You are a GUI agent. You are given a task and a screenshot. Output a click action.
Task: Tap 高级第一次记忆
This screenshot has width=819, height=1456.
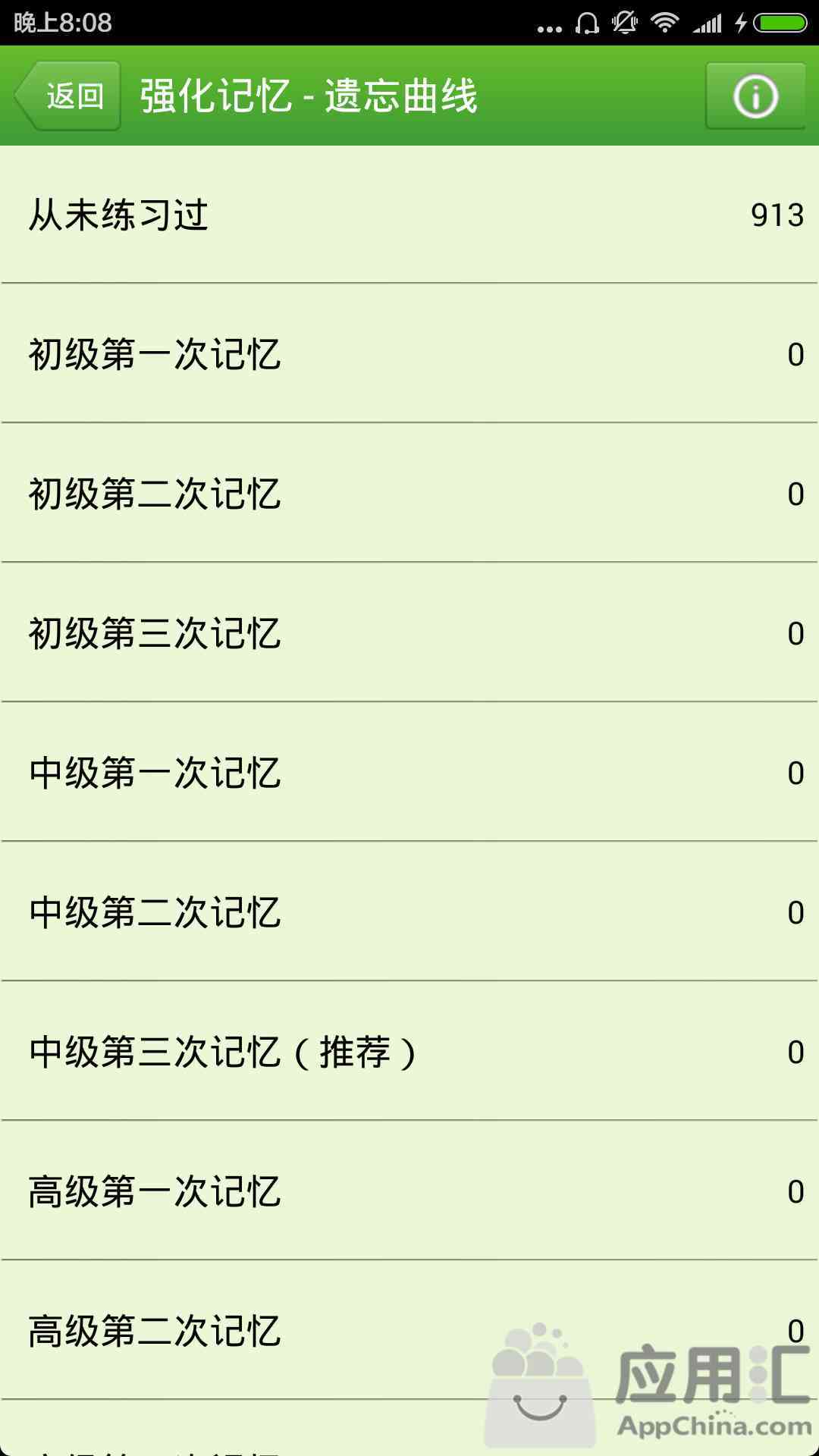[409, 1191]
